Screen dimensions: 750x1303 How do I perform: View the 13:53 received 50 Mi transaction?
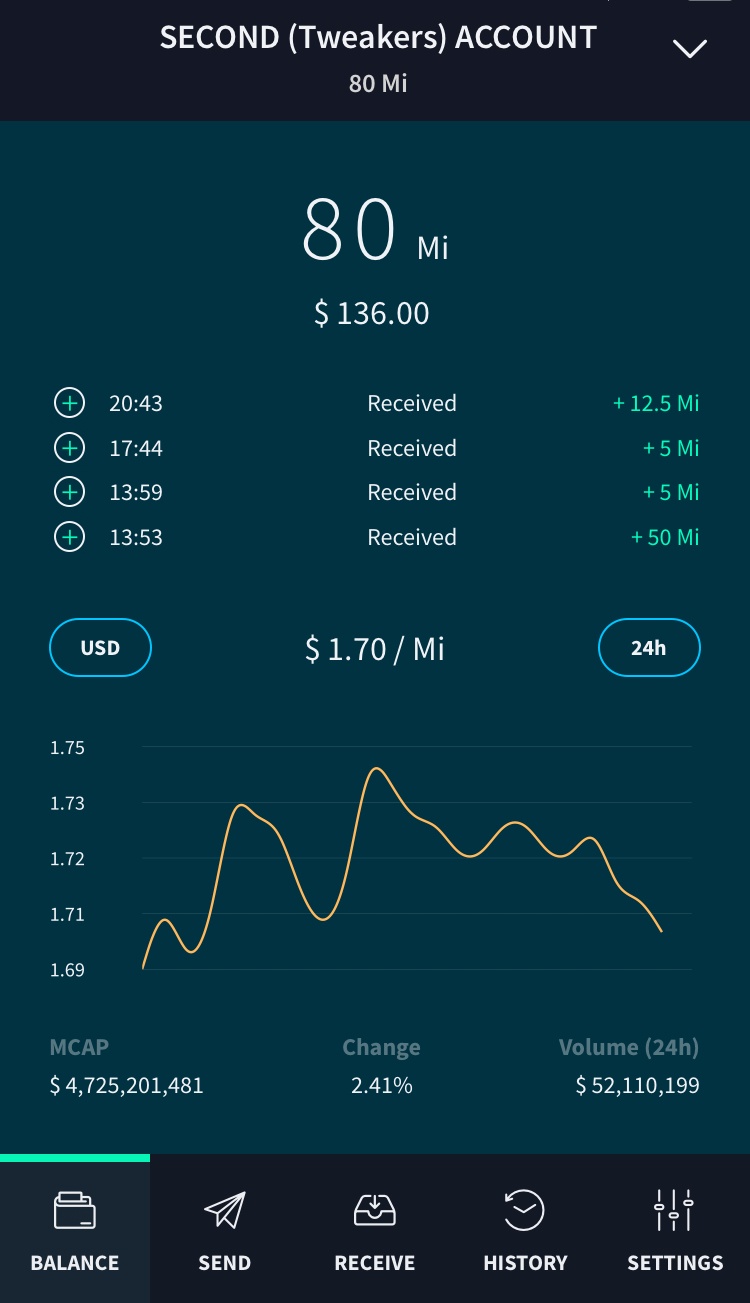pyautogui.click(x=375, y=537)
